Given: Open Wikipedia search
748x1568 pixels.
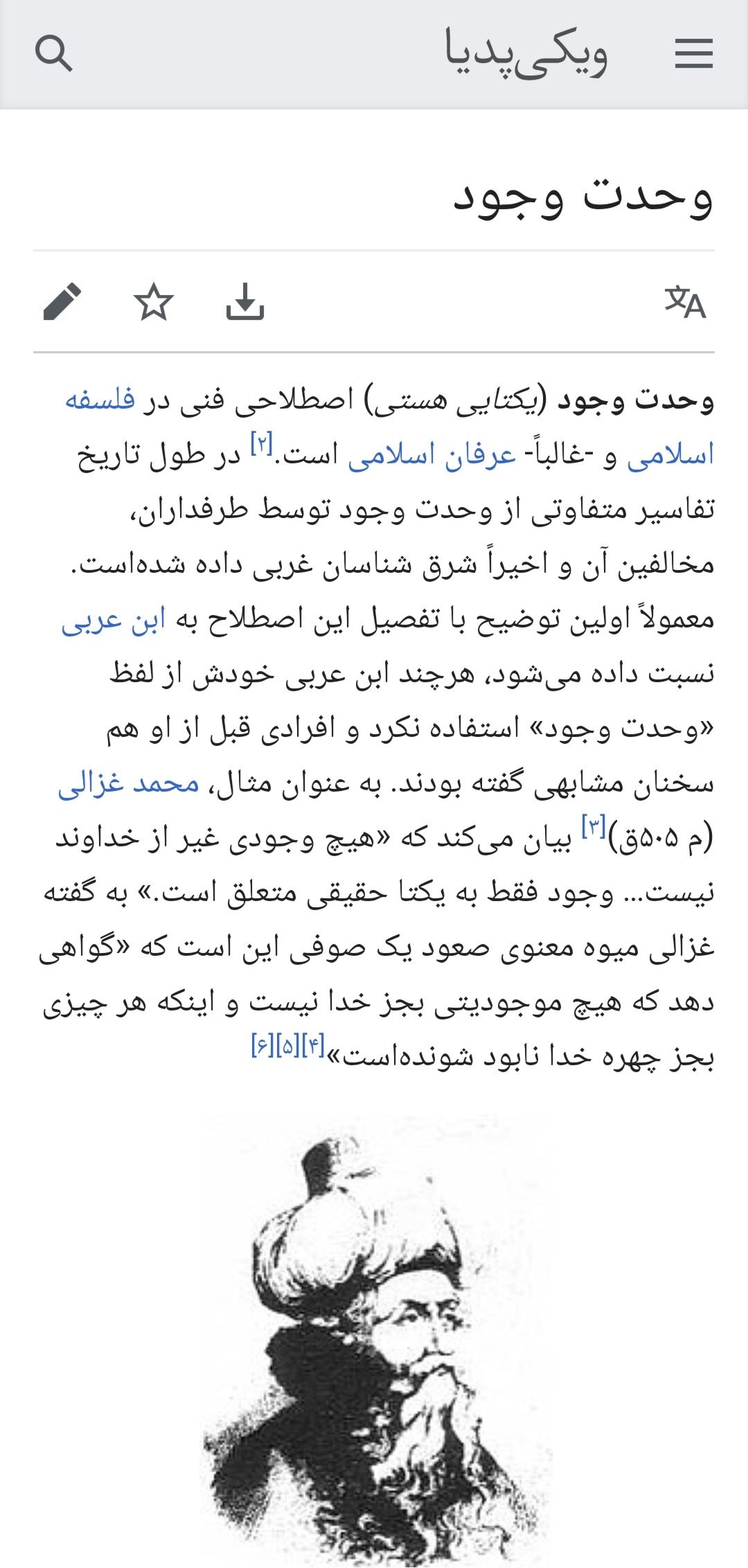Looking at the screenshot, I should tap(53, 54).
